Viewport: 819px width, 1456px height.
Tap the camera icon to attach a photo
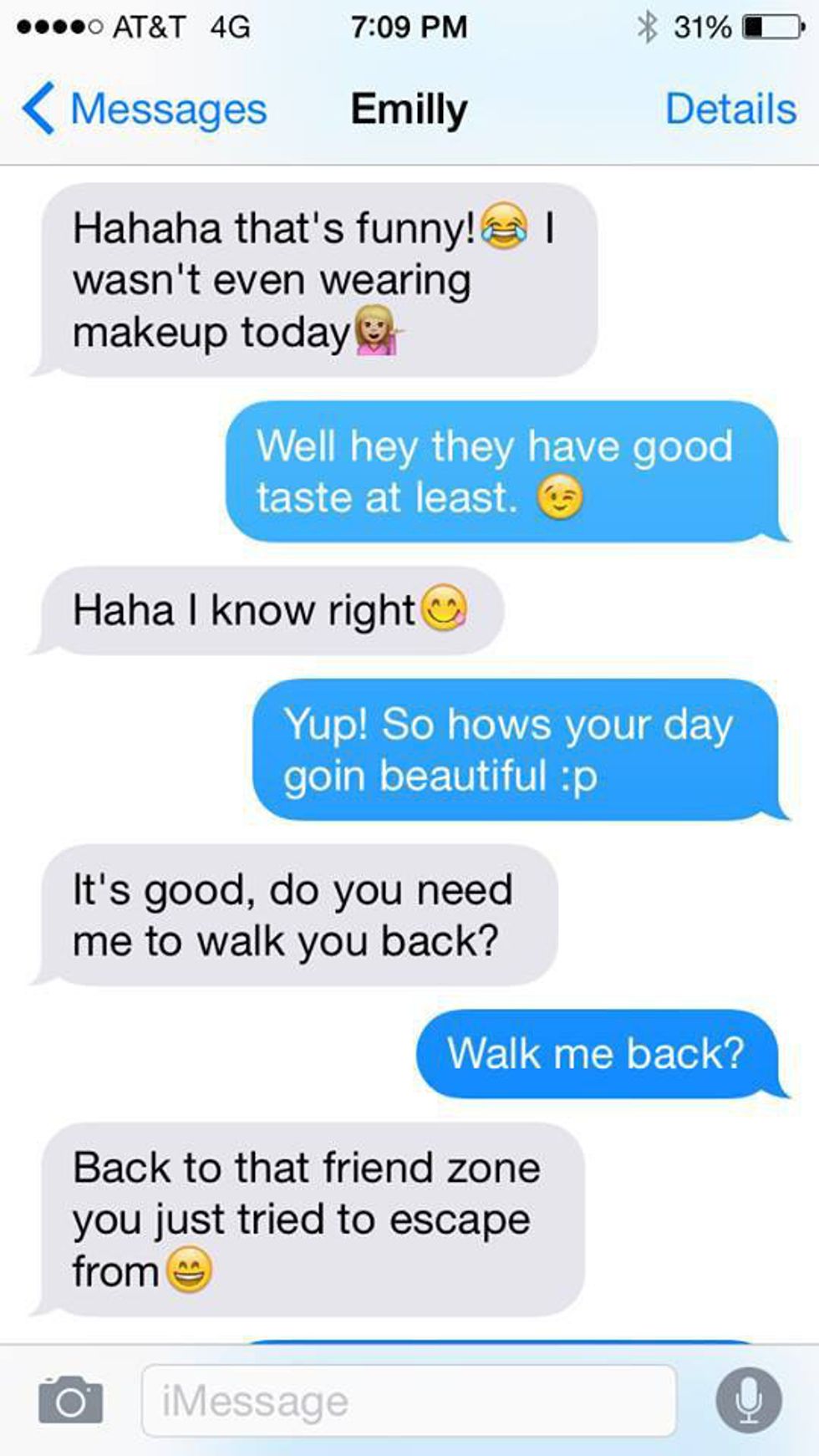point(71,1399)
